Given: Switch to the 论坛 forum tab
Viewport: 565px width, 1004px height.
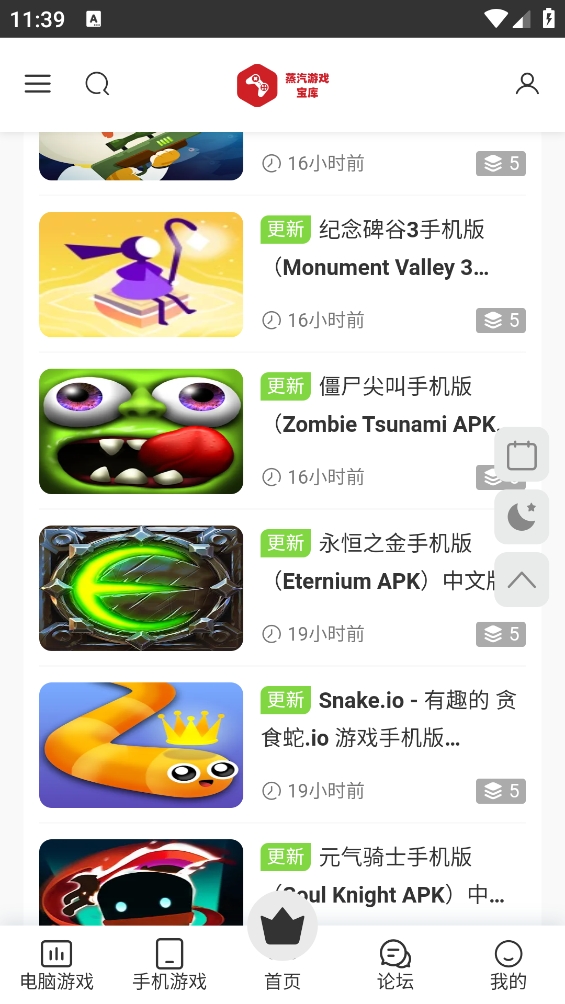Looking at the screenshot, I should click(395, 965).
